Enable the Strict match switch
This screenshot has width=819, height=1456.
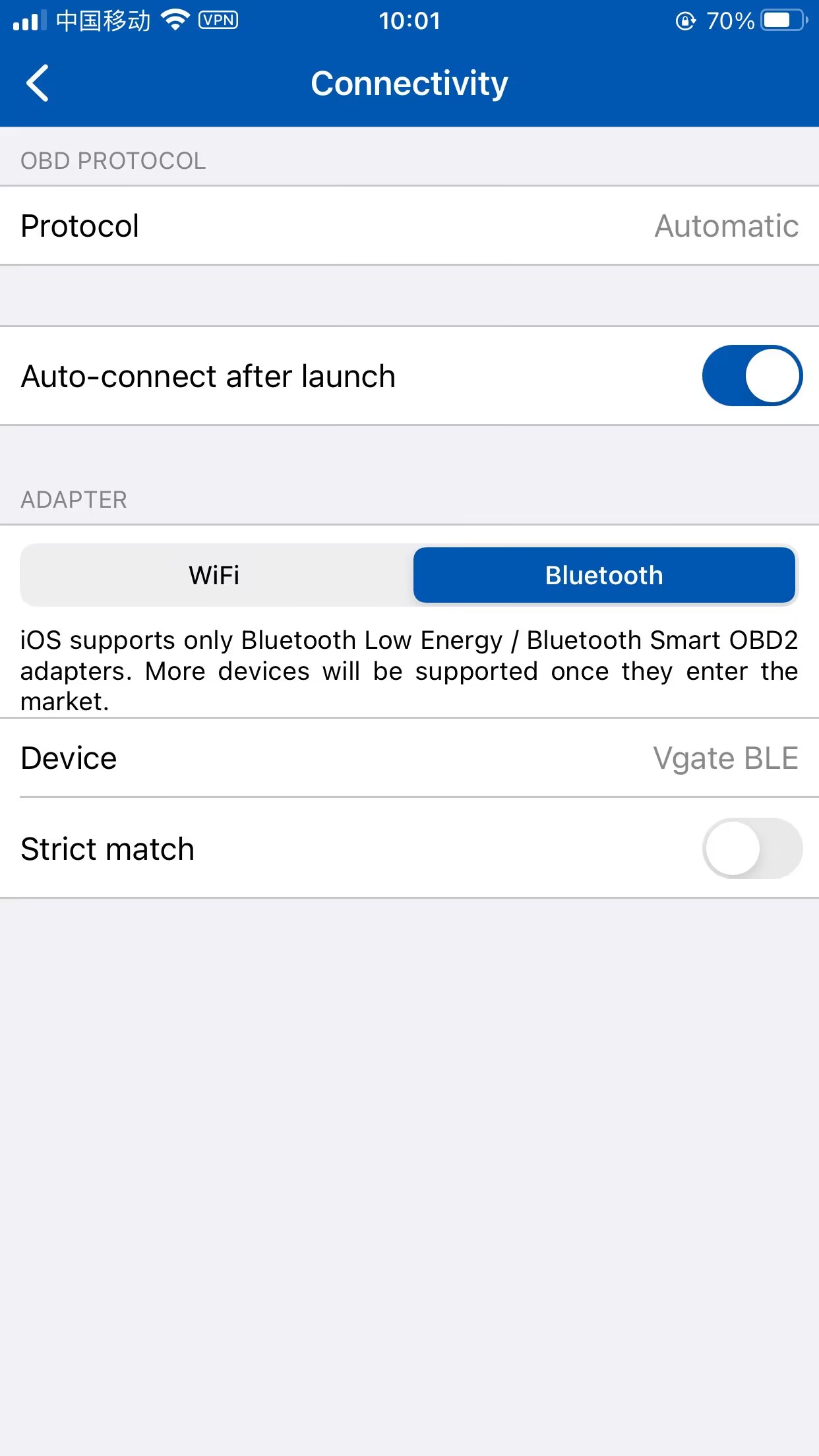point(752,849)
